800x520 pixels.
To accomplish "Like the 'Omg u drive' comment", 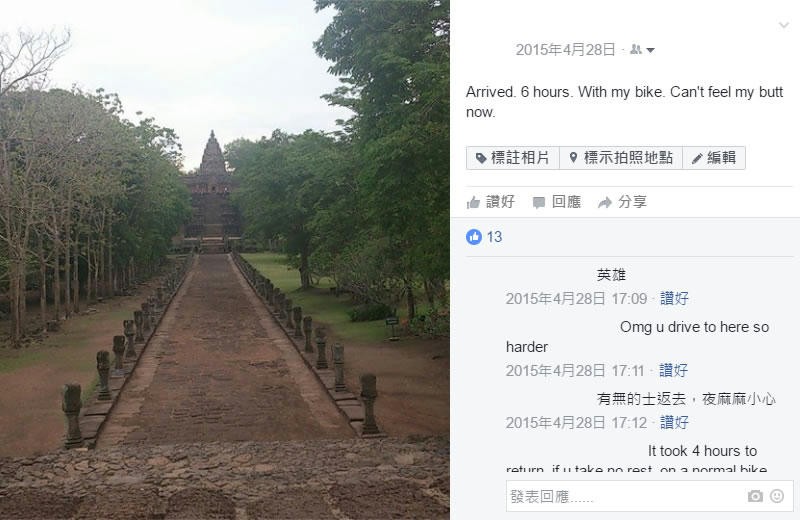I will tap(673, 370).
